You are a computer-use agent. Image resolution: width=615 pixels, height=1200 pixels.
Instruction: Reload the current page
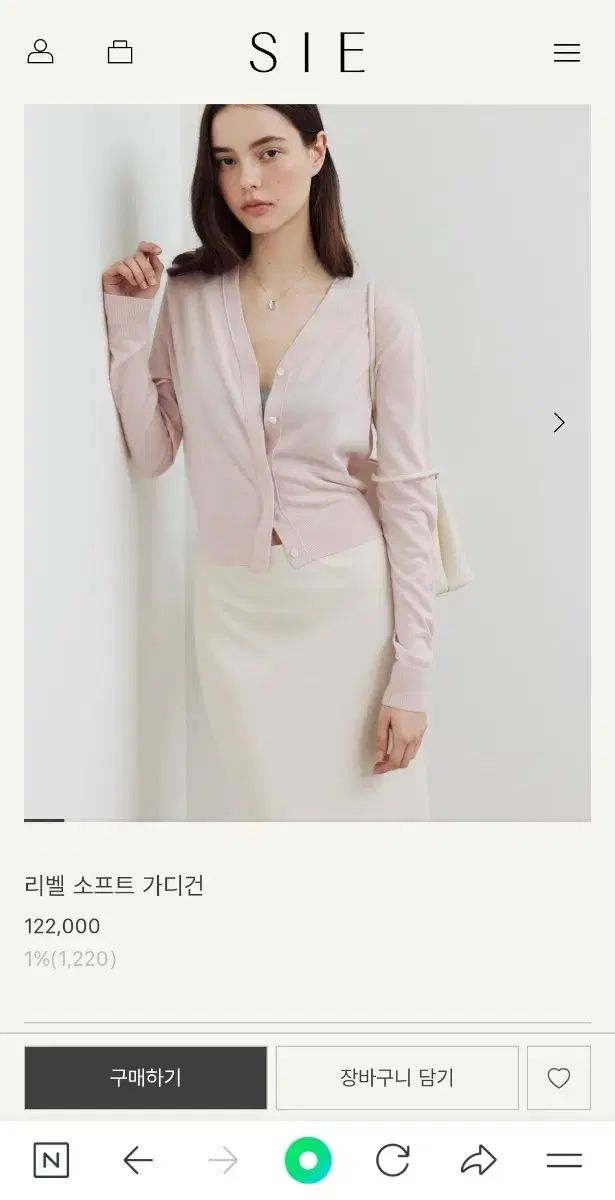[x=393, y=1160]
